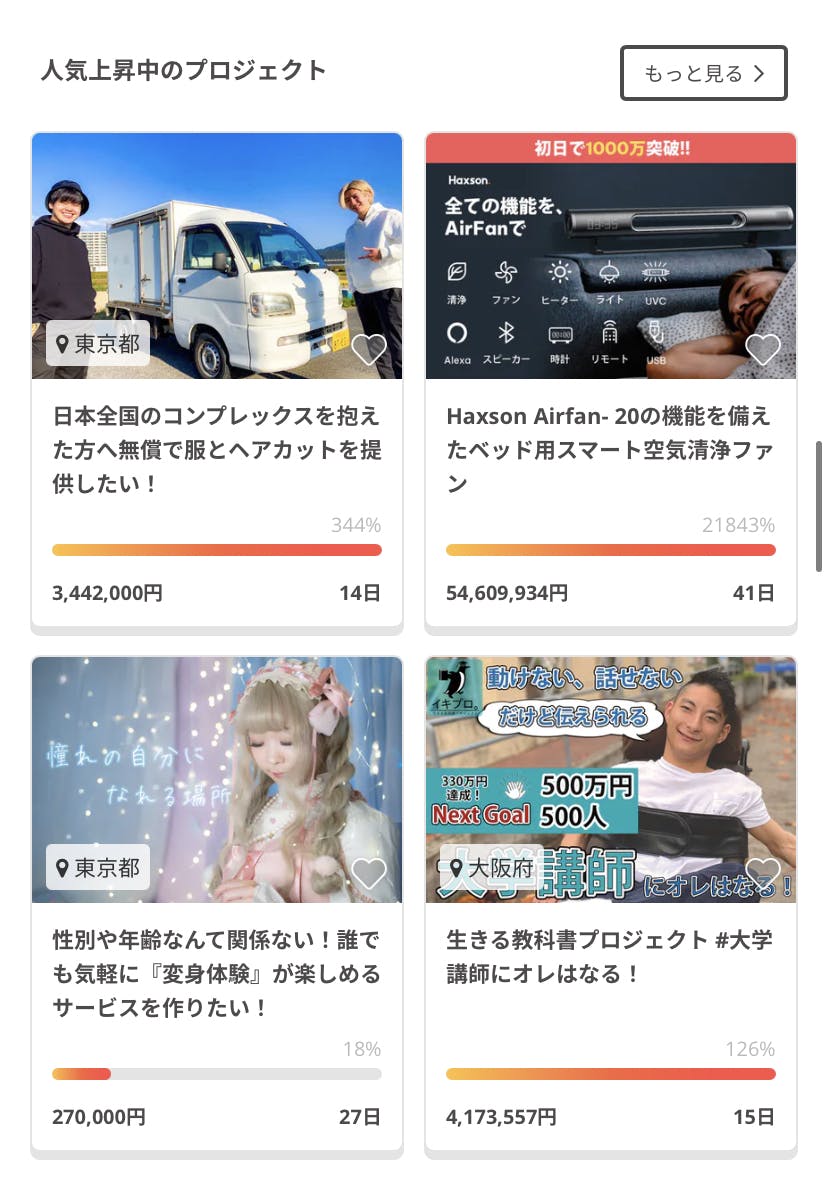Favorite the free clothes and haircut project

tap(369, 349)
